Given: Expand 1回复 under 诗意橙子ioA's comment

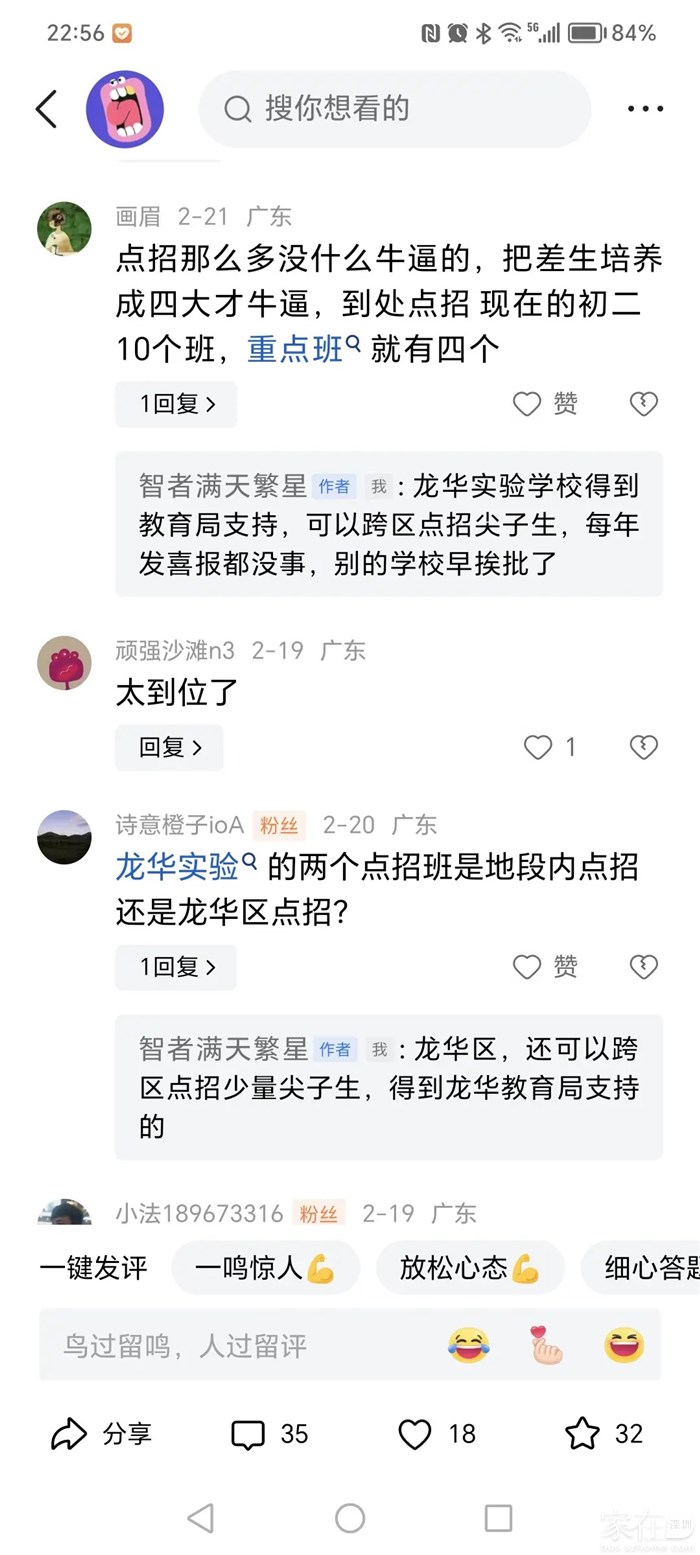Looking at the screenshot, I should click(x=176, y=967).
